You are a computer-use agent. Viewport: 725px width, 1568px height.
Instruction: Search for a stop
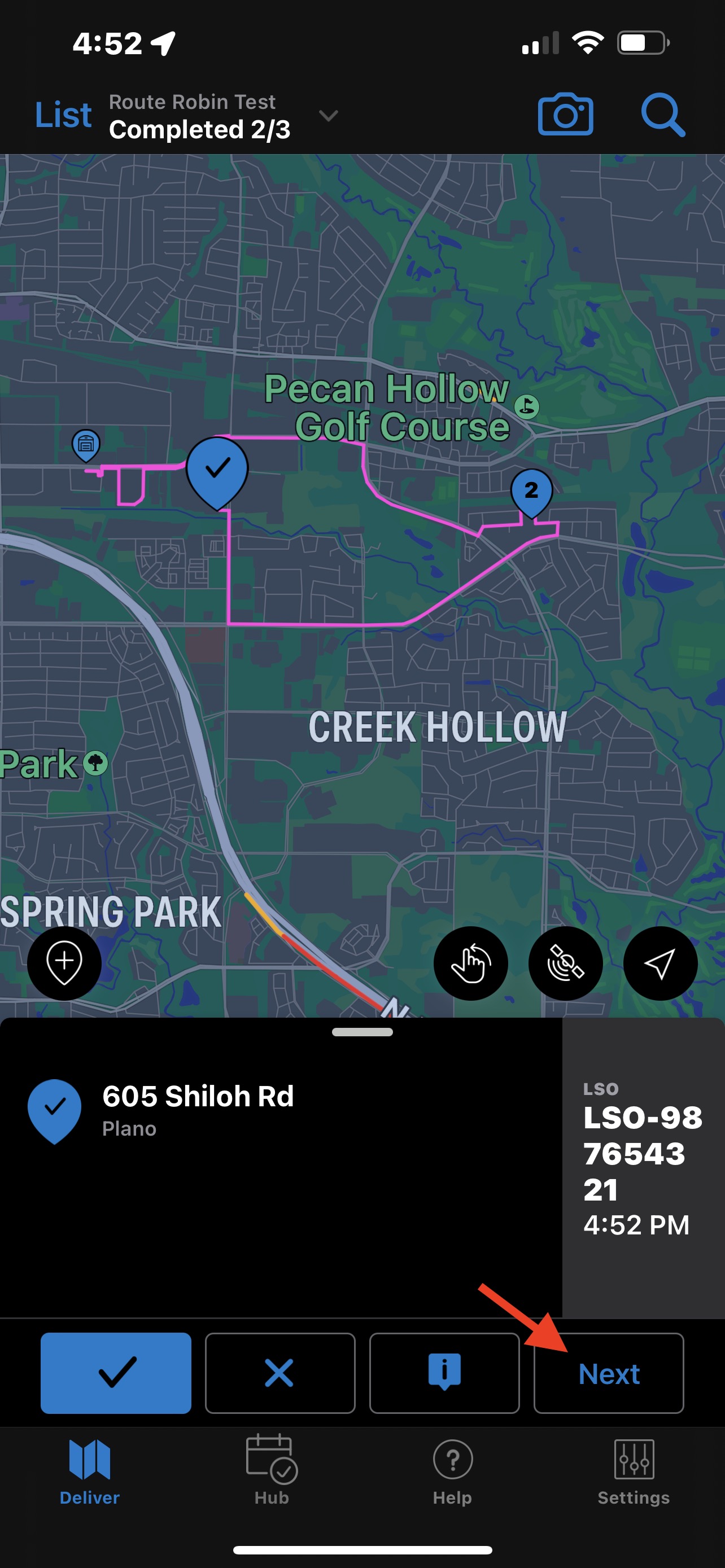point(662,115)
